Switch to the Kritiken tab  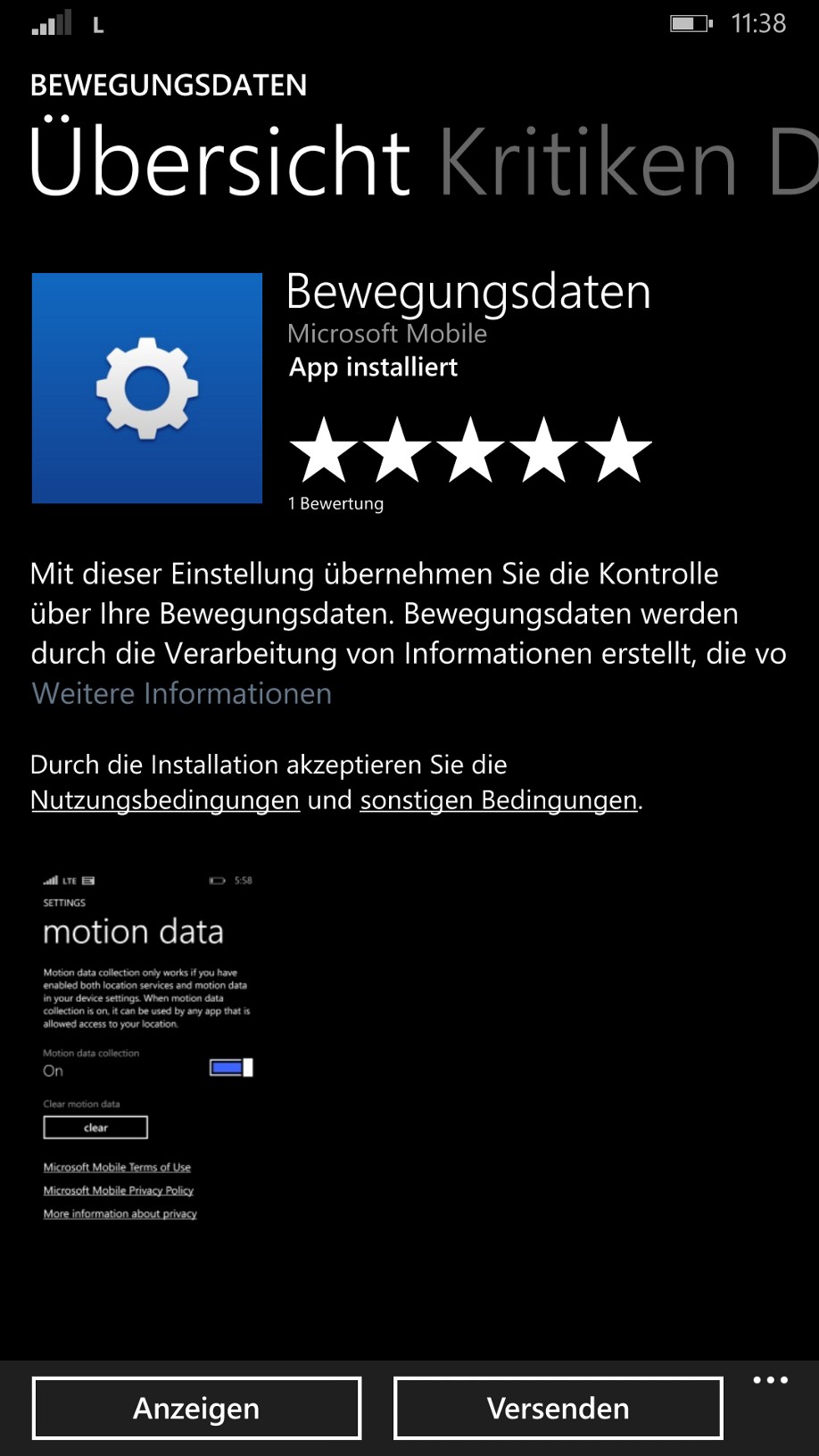click(589, 162)
